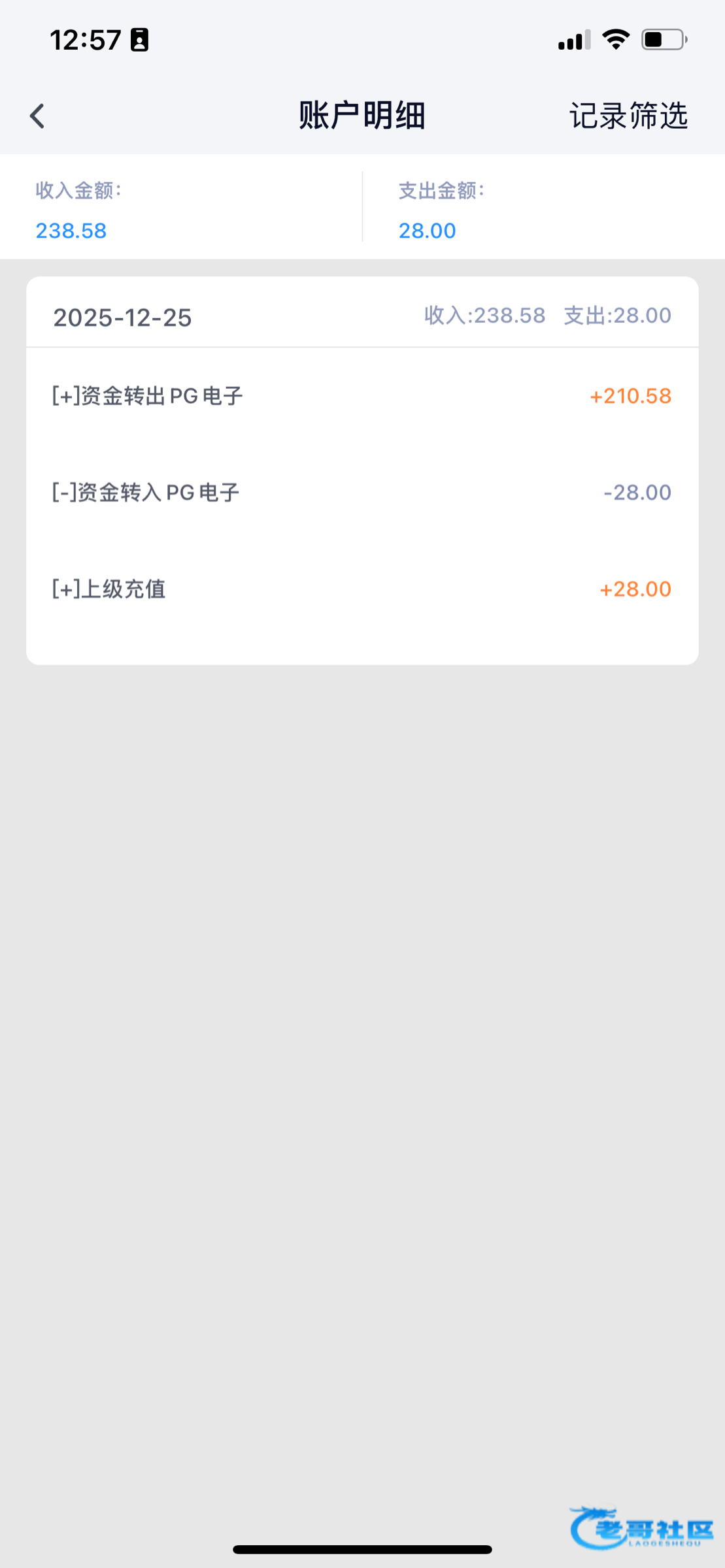
Task: Go back using the top-left arrow
Action: pyautogui.click(x=37, y=116)
